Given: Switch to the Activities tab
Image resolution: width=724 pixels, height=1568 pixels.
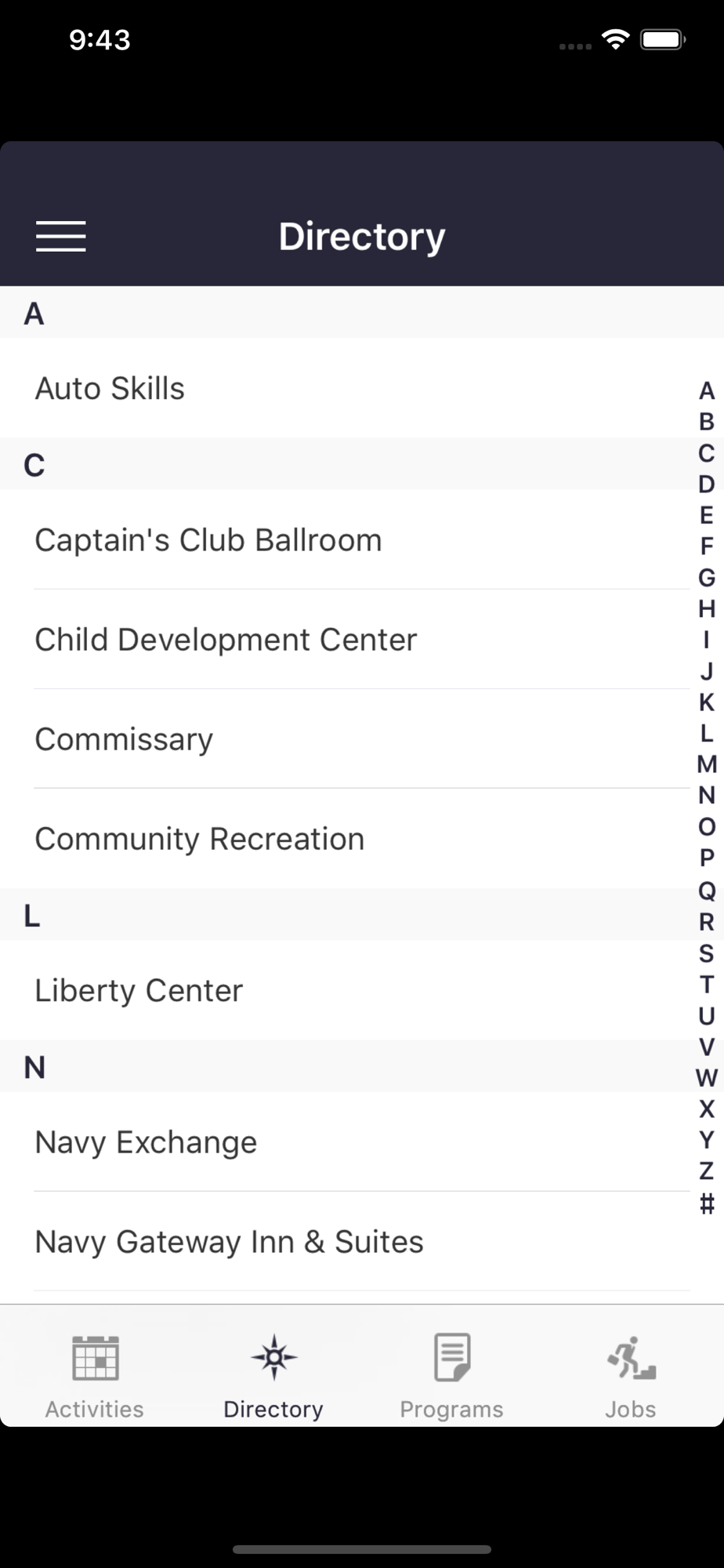Looking at the screenshot, I should pos(95,1377).
